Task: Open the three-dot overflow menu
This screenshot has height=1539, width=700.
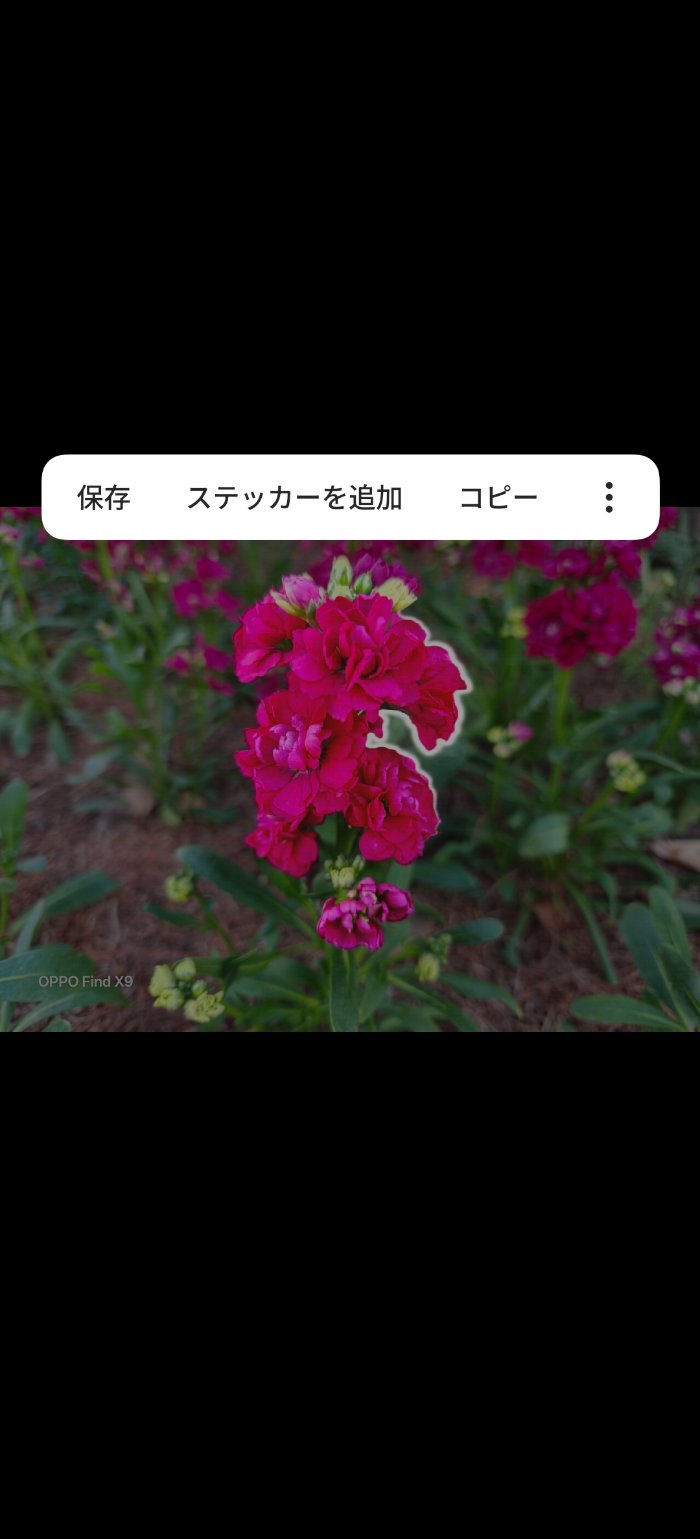Action: 608,498
